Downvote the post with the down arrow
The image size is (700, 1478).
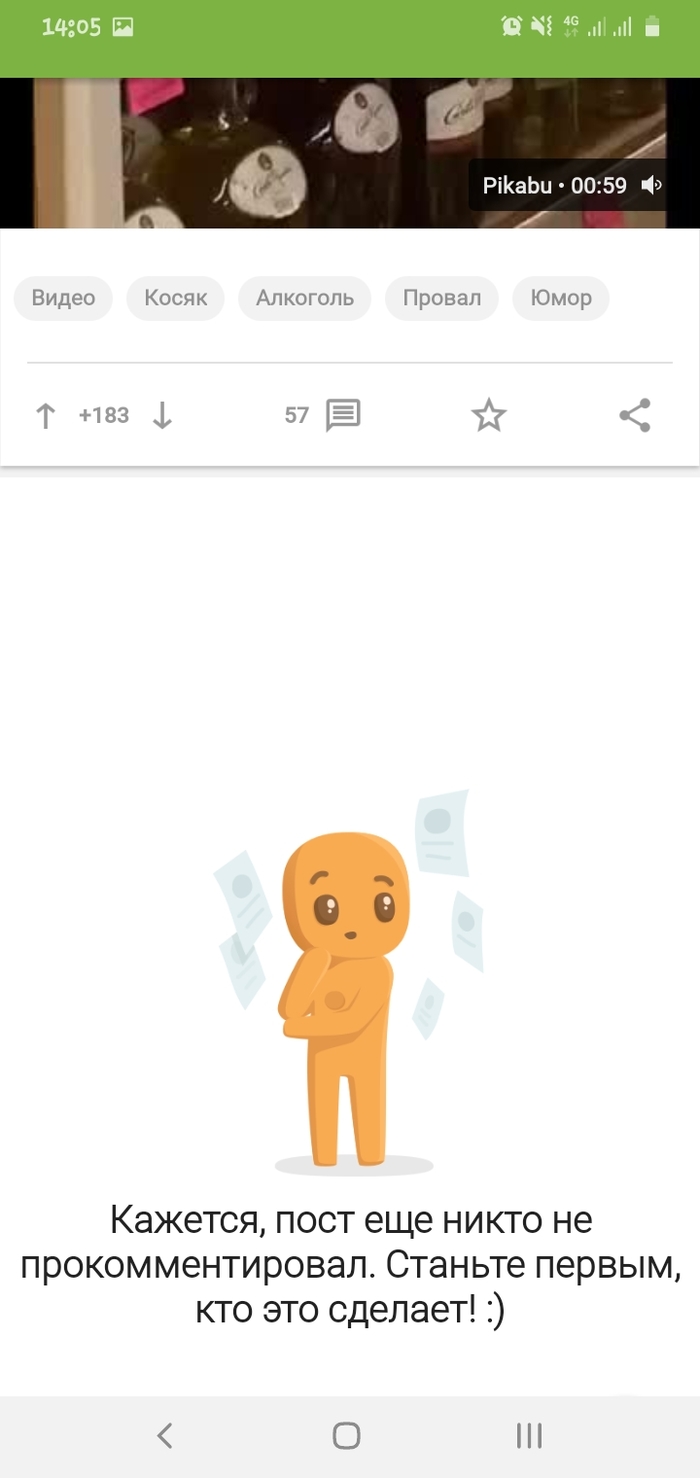(162, 415)
